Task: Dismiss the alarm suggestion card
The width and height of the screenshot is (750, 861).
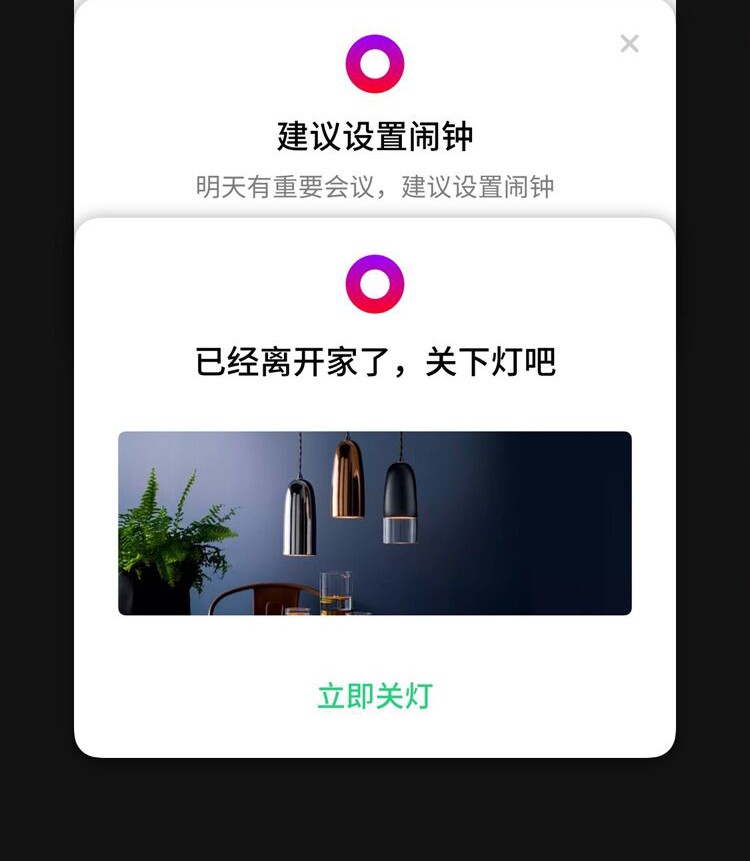Action: [x=629, y=44]
